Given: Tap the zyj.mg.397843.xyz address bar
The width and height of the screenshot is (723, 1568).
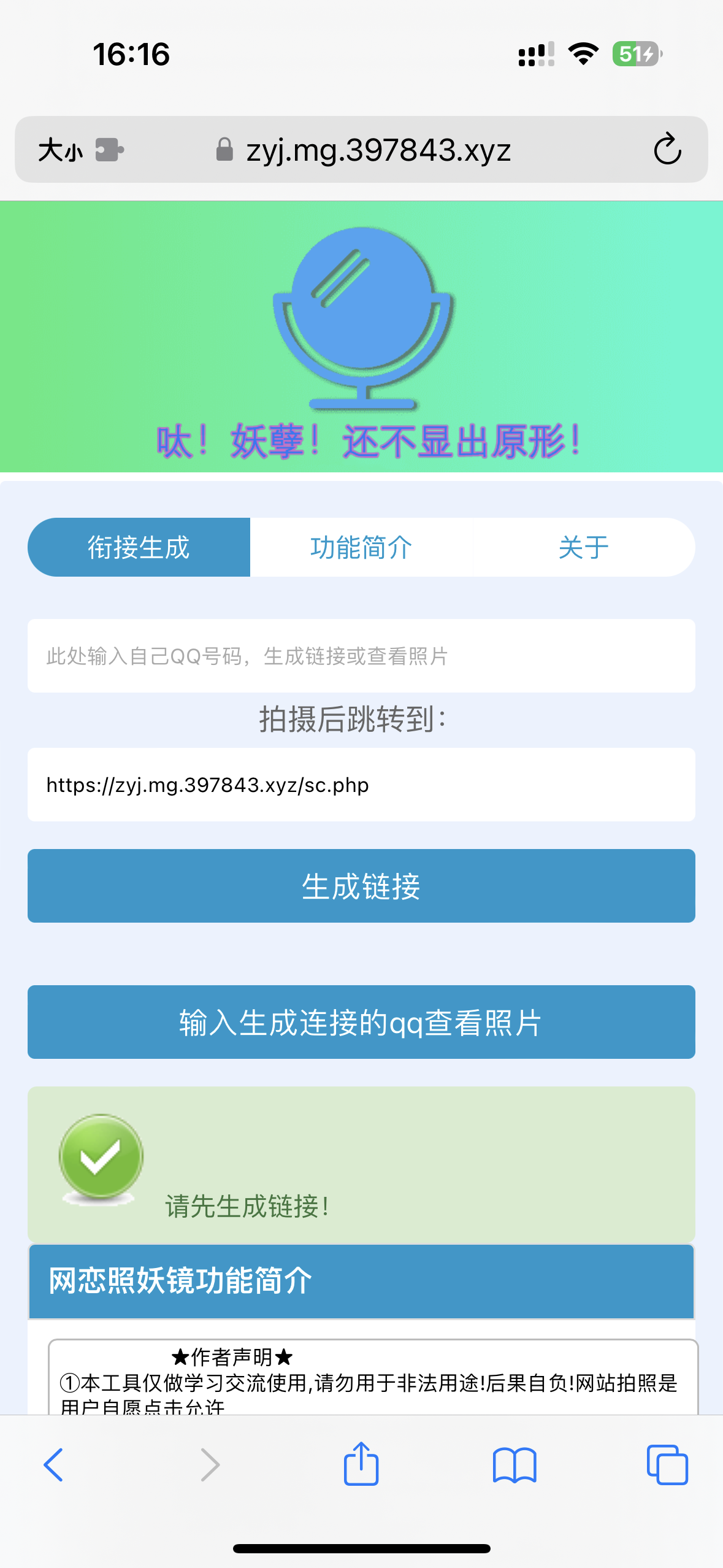Looking at the screenshot, I should tap(378, 150).
